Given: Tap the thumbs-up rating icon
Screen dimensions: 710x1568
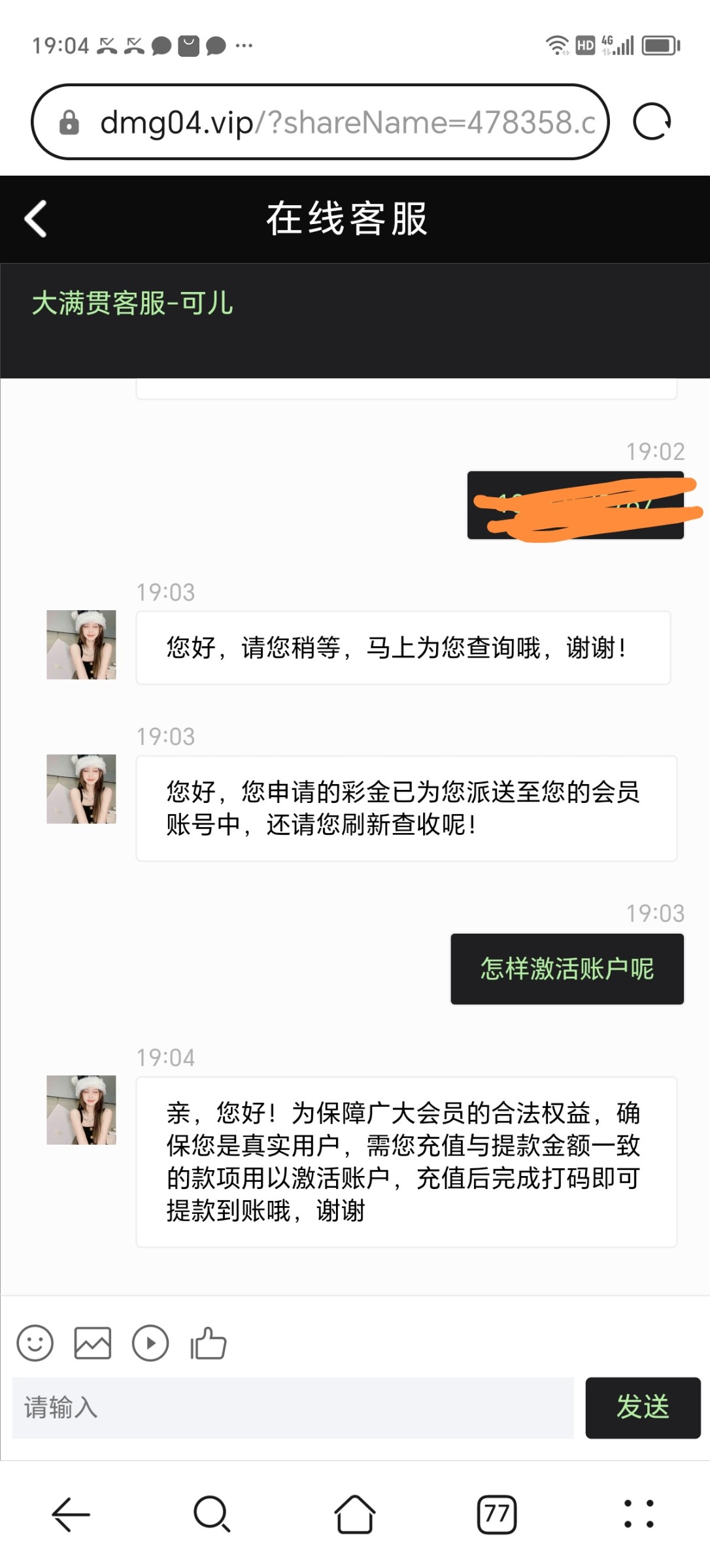Looking at the screenshot, I should (x=208, y=1343).
